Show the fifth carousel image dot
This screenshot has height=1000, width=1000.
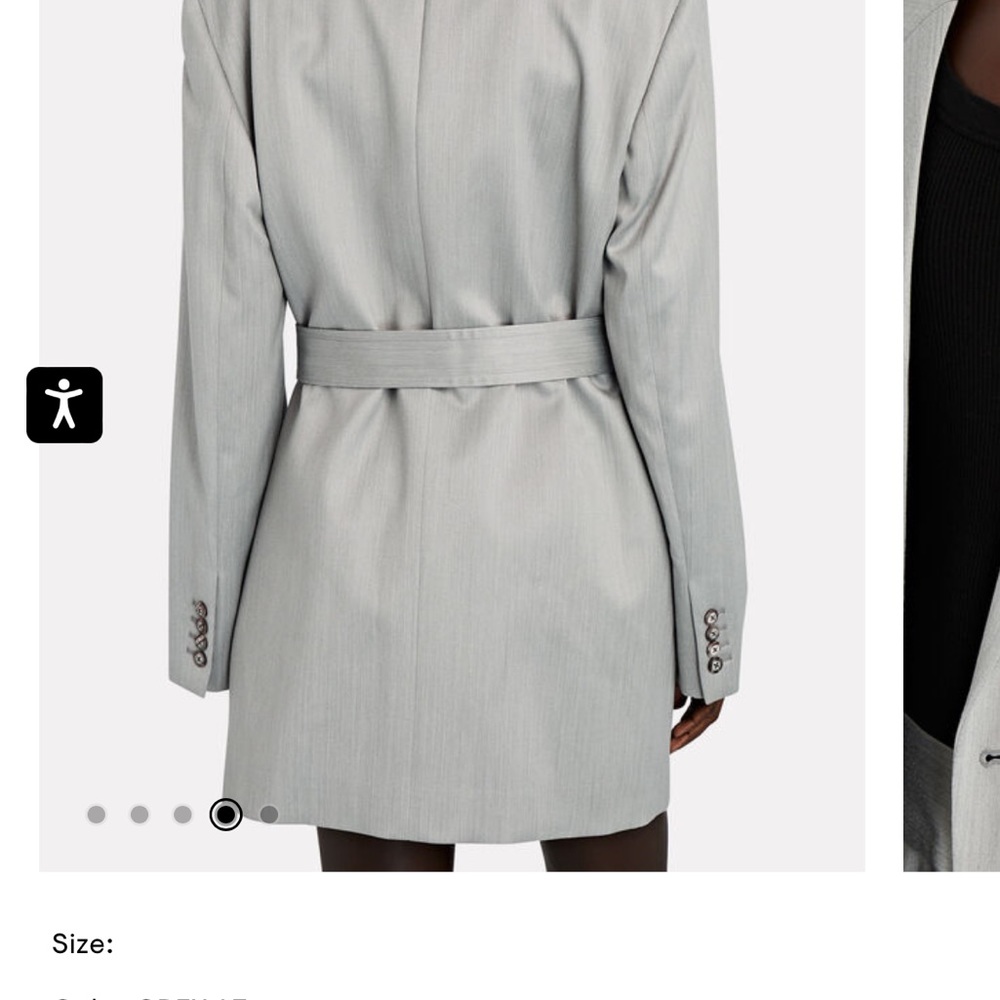pyautogui.click(x=269, y=814)
